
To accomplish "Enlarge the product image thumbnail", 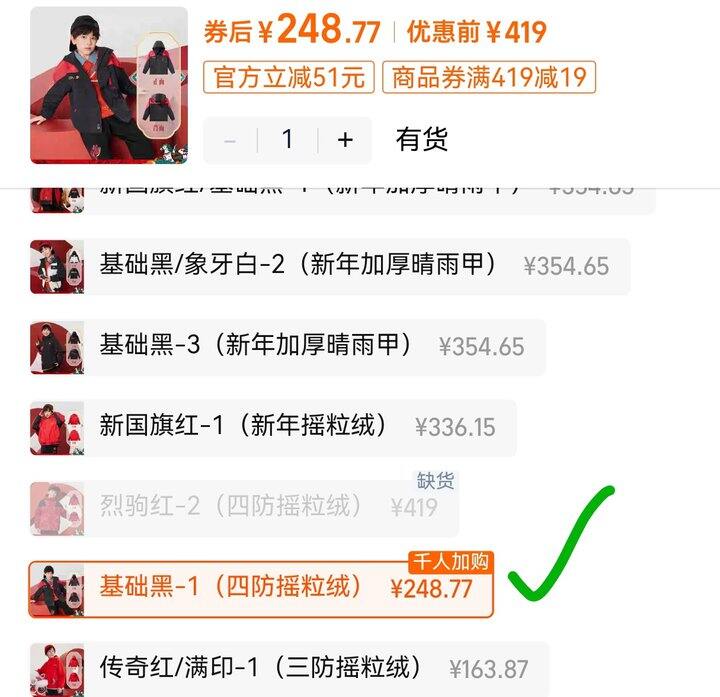I will coord(109,85).
